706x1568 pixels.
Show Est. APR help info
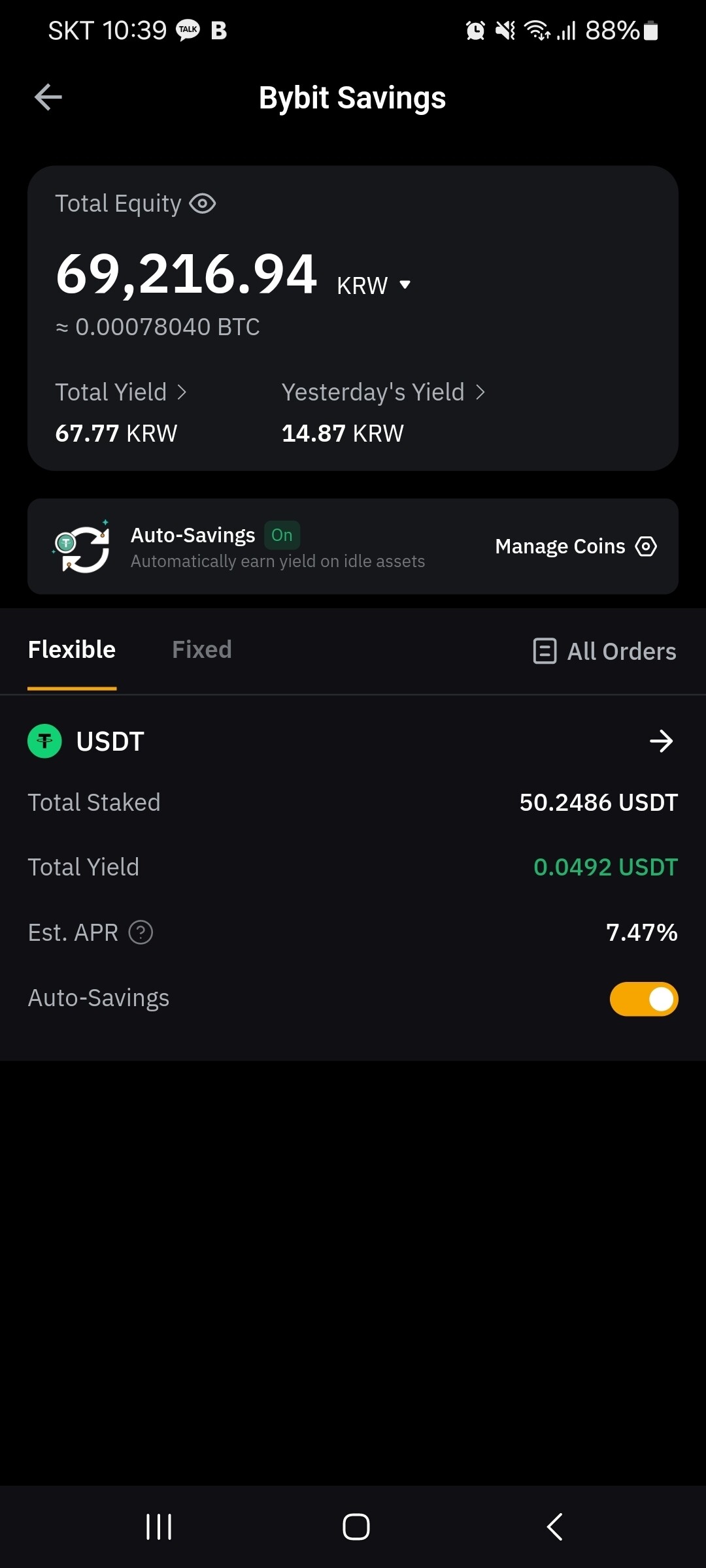pyautogui.click(x=141, y=932)
